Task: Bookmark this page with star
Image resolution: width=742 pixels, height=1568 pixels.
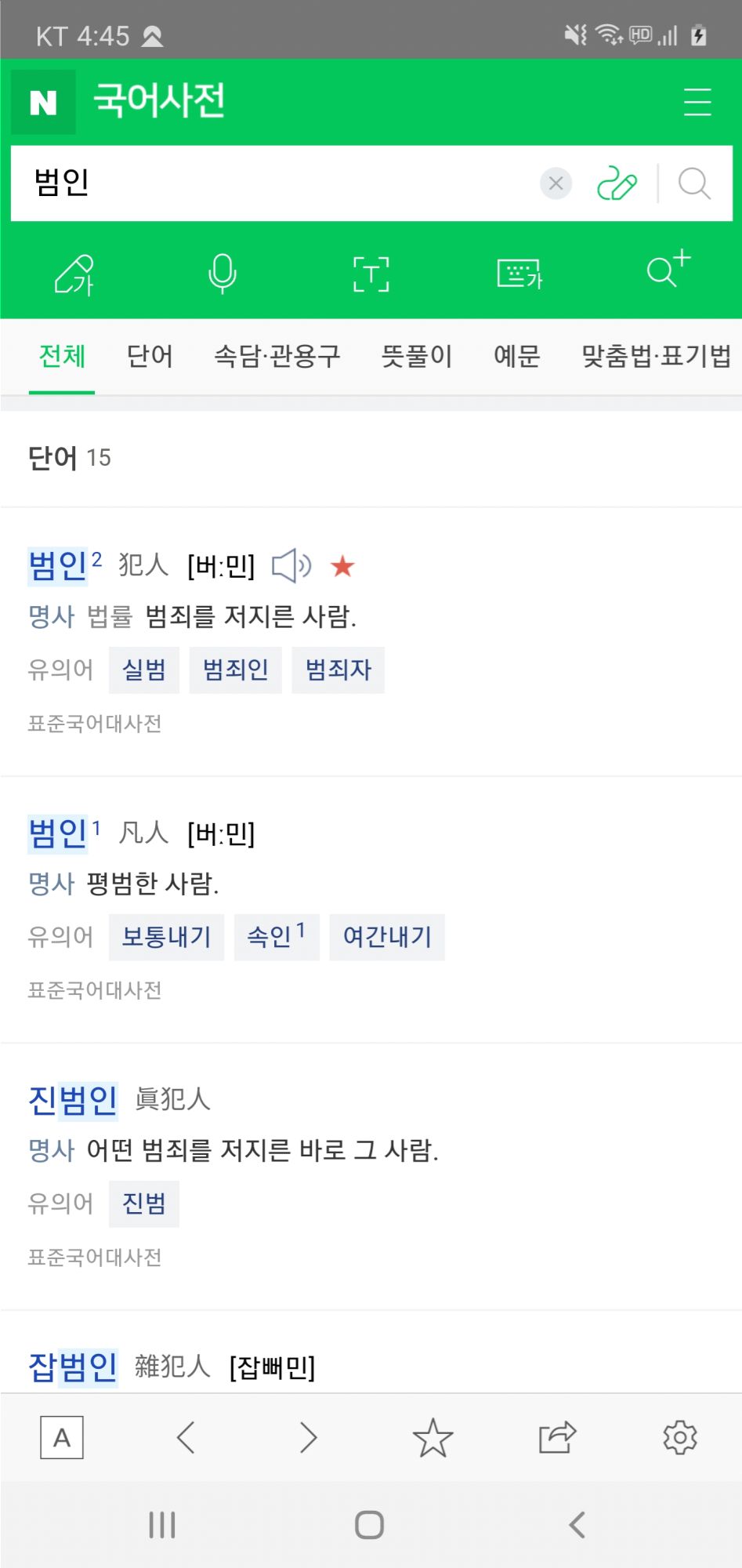Action: pyautogui.click(x=433, y=1437)
